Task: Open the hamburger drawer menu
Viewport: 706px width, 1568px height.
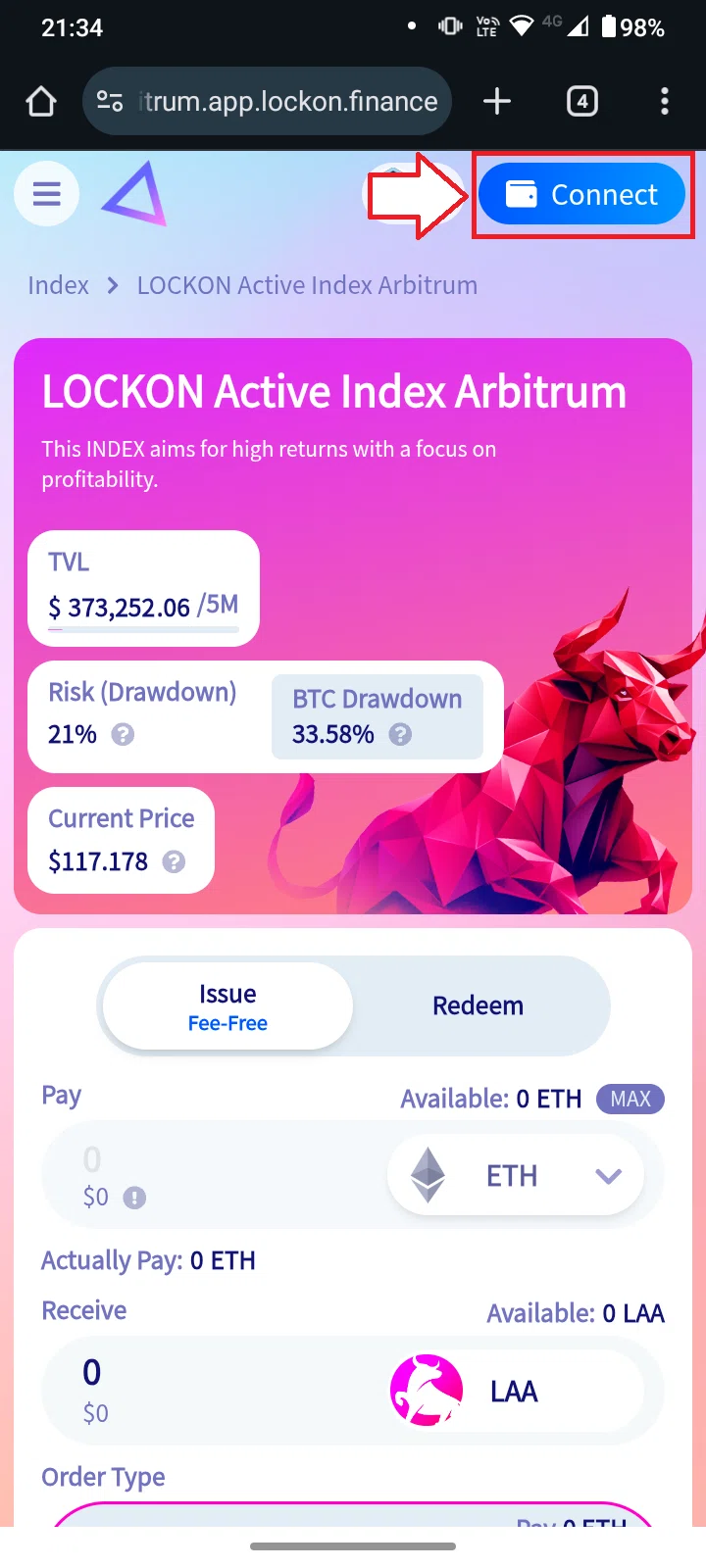Action: pyautogui.click(x=47, y=194)
